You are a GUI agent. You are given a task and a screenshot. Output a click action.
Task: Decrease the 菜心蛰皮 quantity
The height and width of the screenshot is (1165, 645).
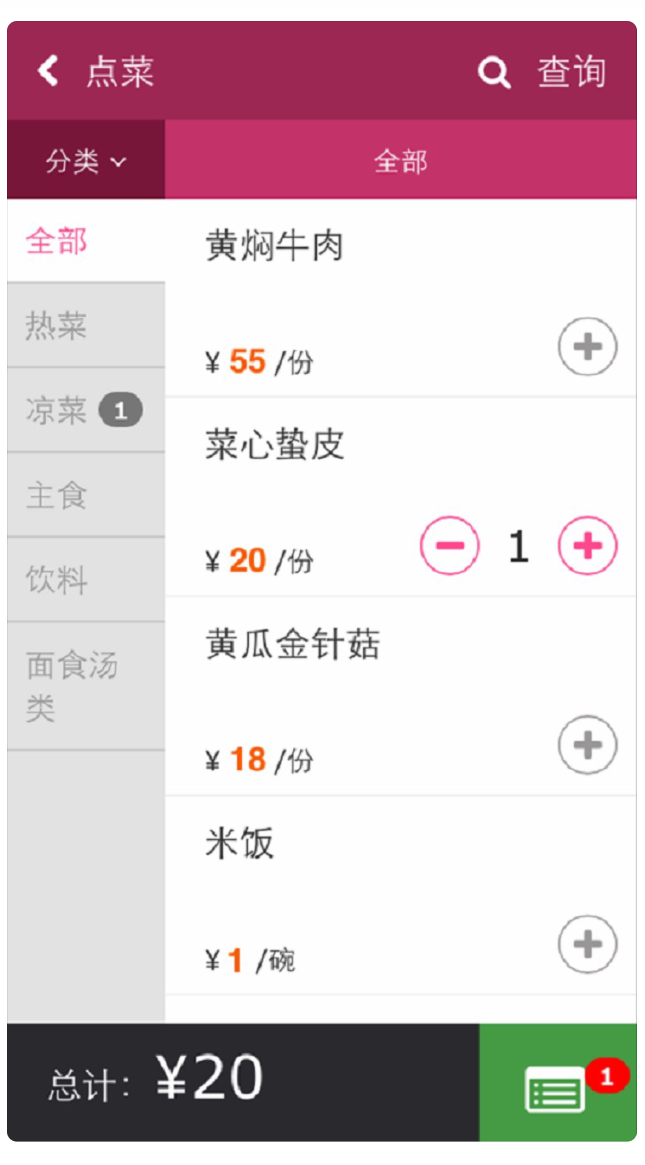450,546
